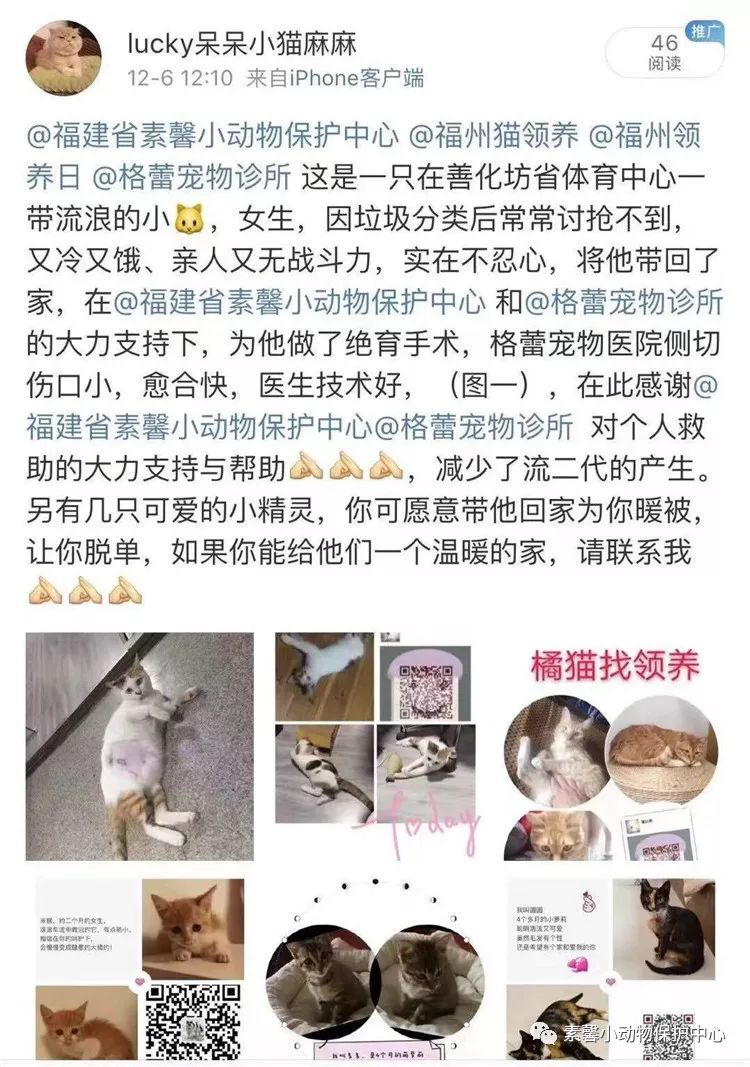
Task: View the photo of the white cat lying belly-up
Action: (139, 746)
